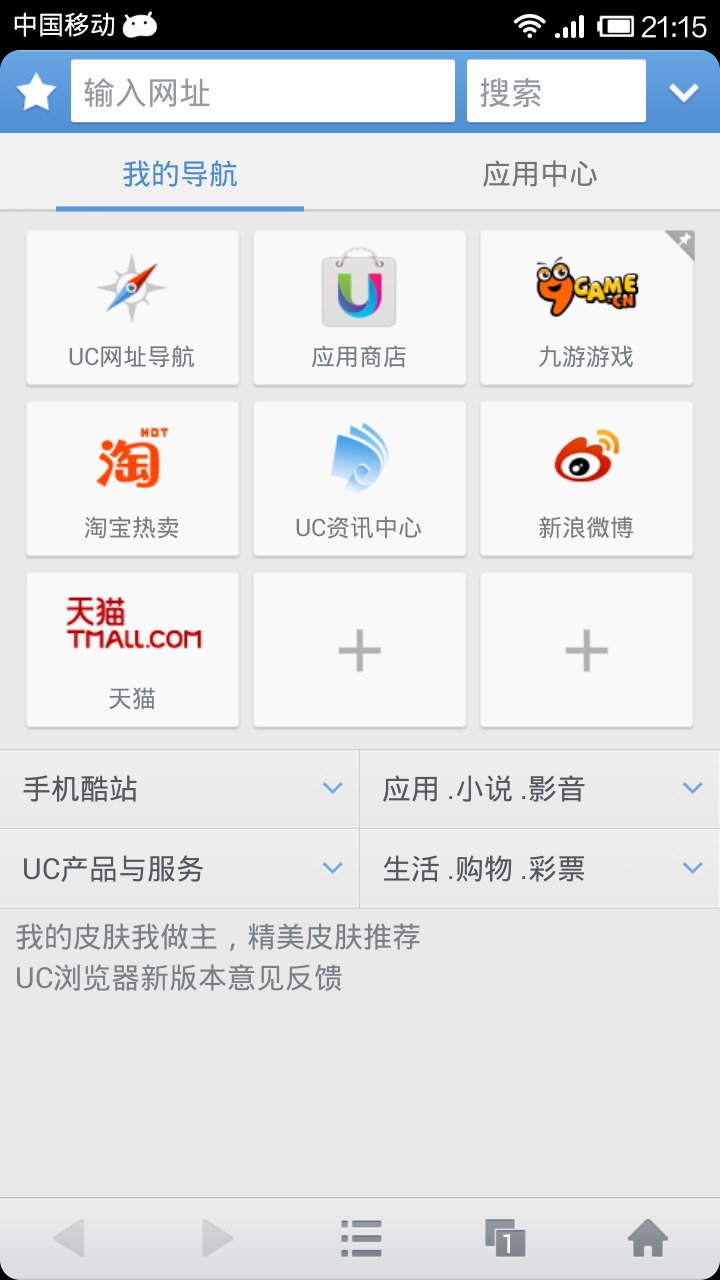Open UC资讯中心 news center
Viewport: 720px width, 1280px height.
[x=359, y=478]
